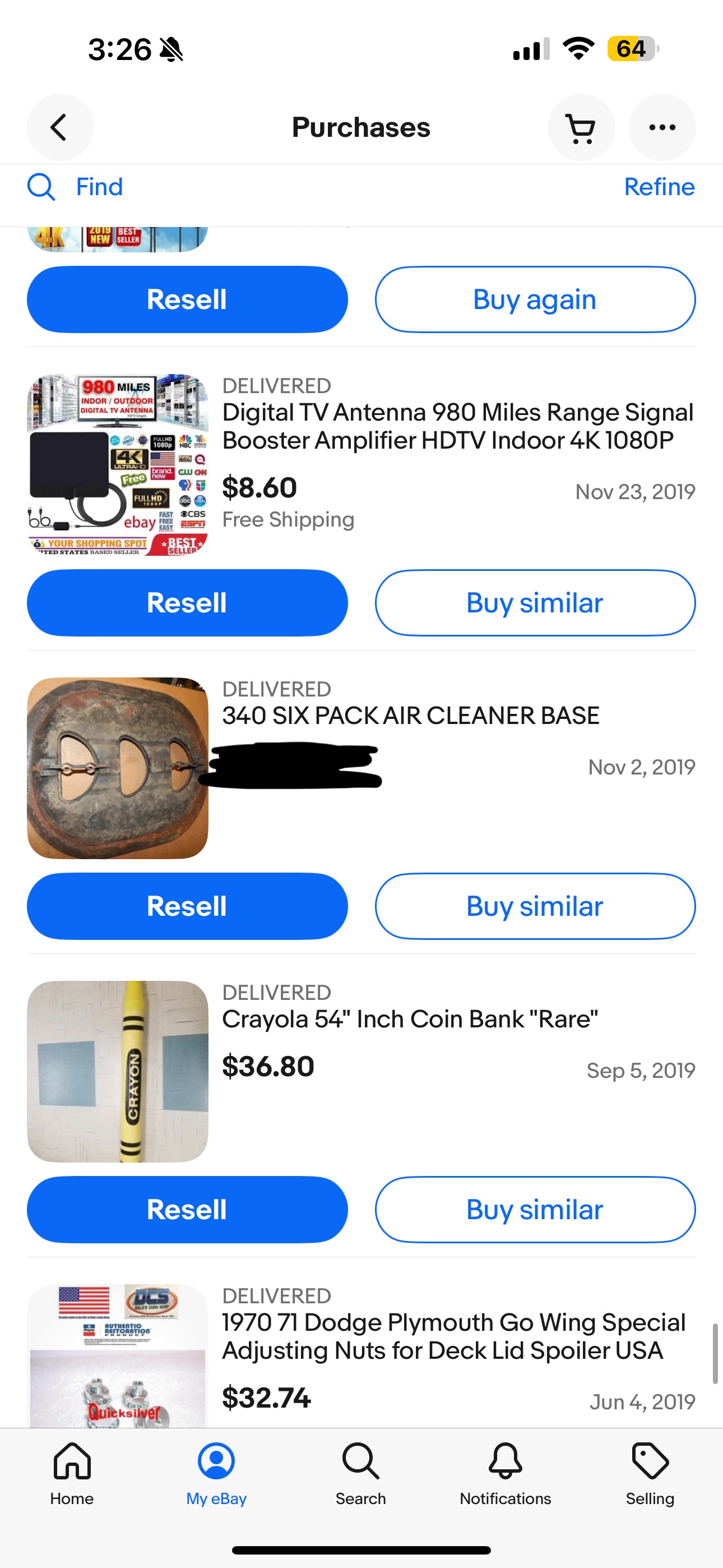Go back from Purchases
Image resolution: width=723 pixels, height=1568 pixels.
[59, 127]
